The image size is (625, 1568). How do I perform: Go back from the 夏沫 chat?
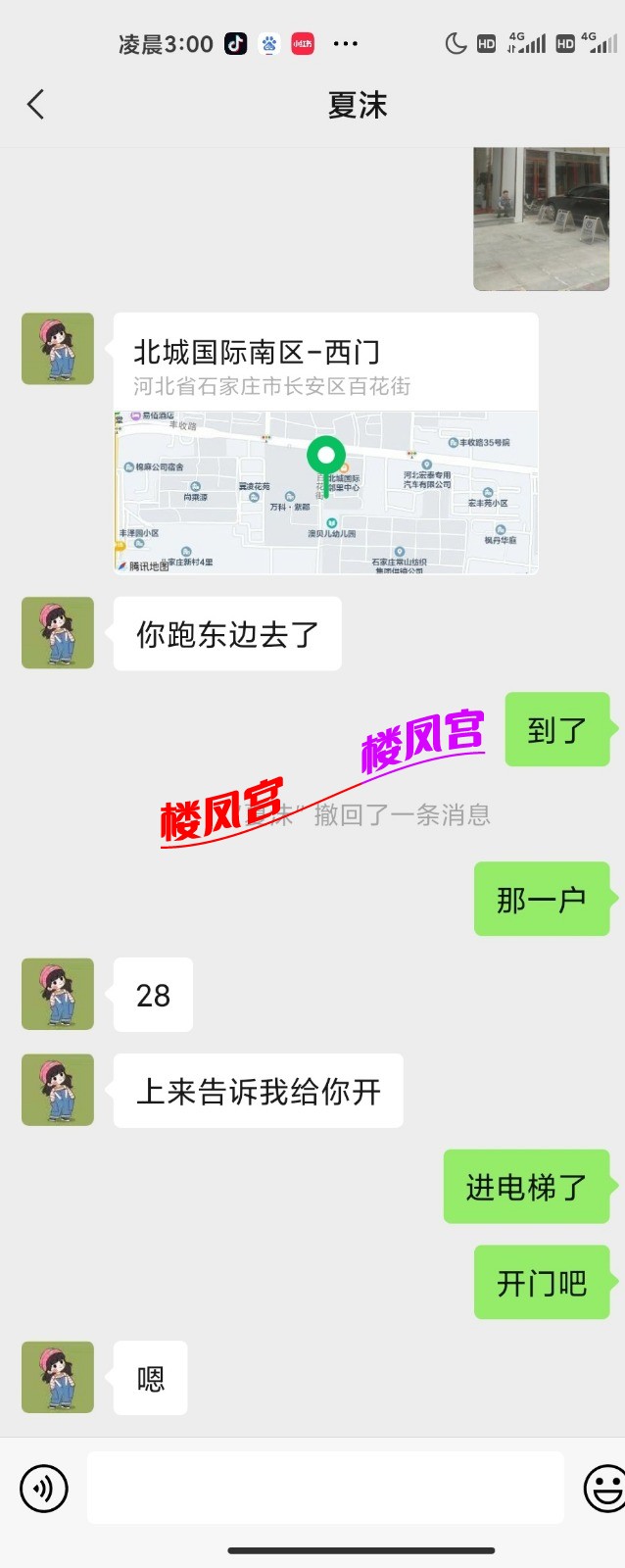[36, 104]
